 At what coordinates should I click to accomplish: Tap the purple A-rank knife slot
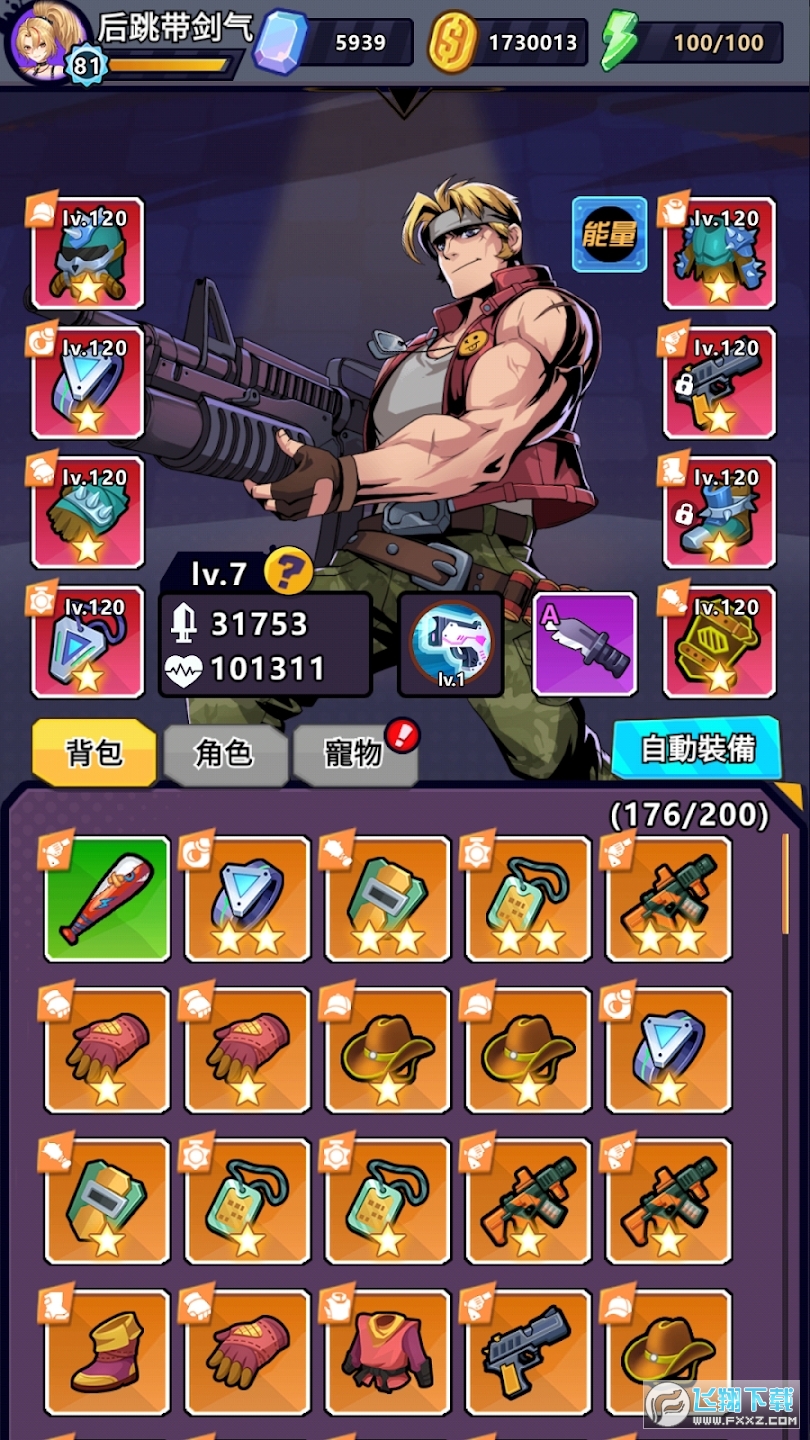click(585, 644)
